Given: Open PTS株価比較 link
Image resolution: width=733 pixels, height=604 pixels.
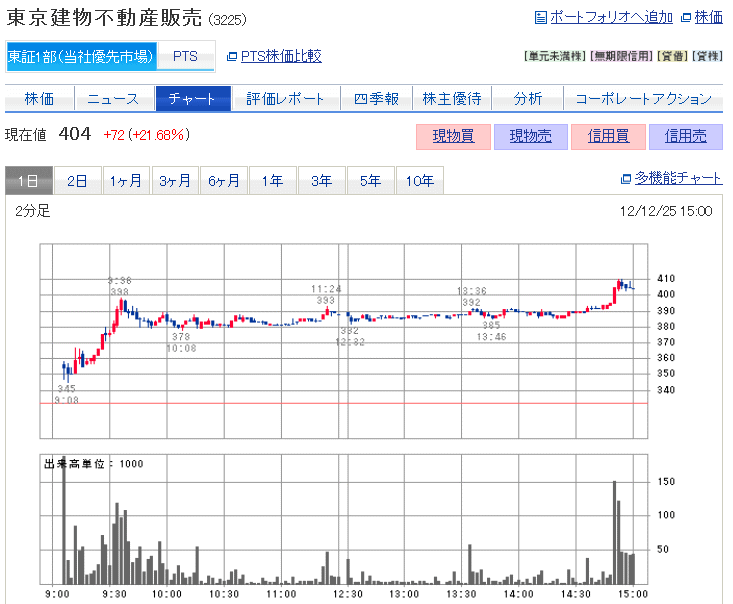Looking at the screenshot, I should point(281,56).
